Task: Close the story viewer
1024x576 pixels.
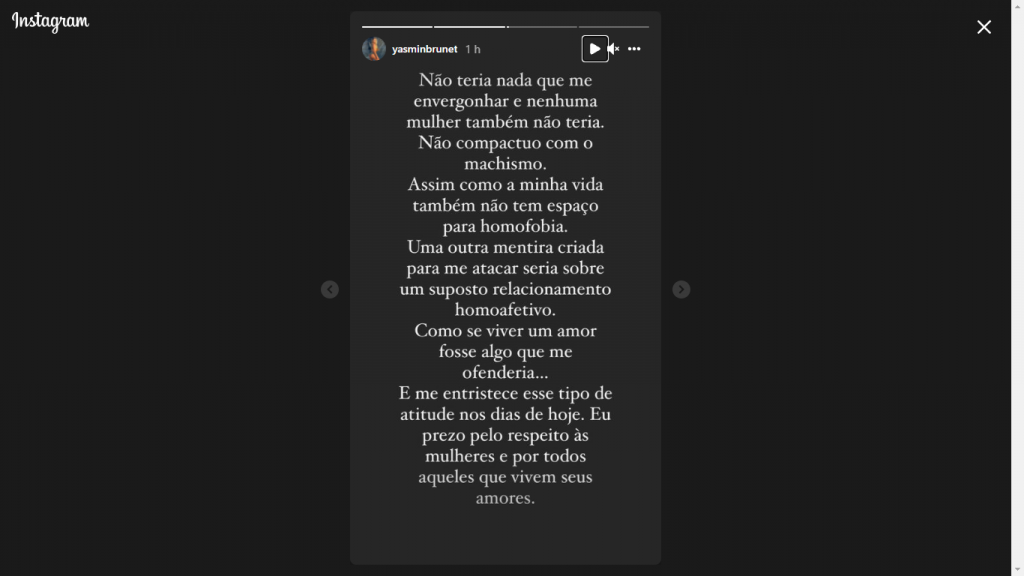Action: pos(984,27)
